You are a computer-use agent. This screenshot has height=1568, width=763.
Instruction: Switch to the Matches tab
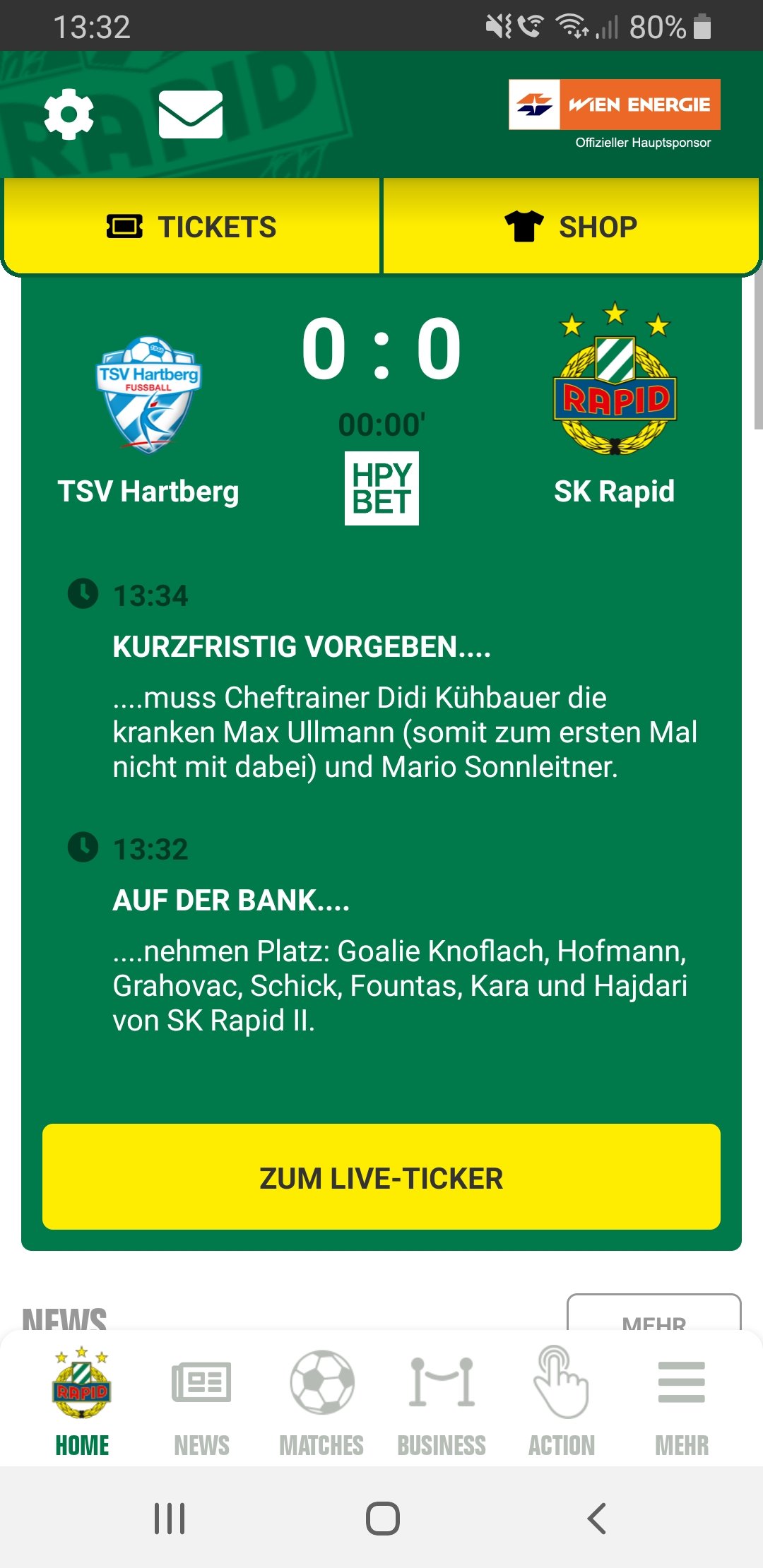coord(321,1403)
